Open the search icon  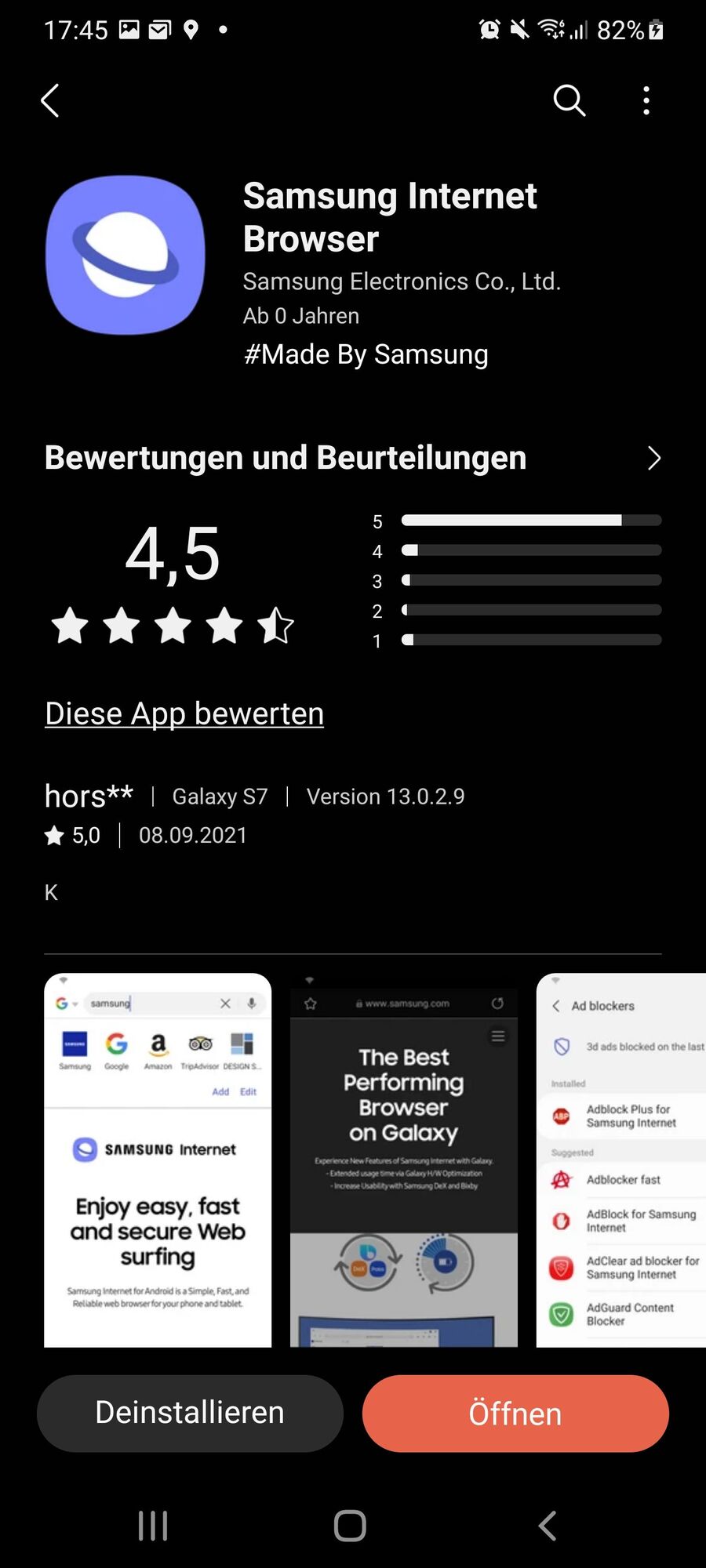(x=569, y=100)
